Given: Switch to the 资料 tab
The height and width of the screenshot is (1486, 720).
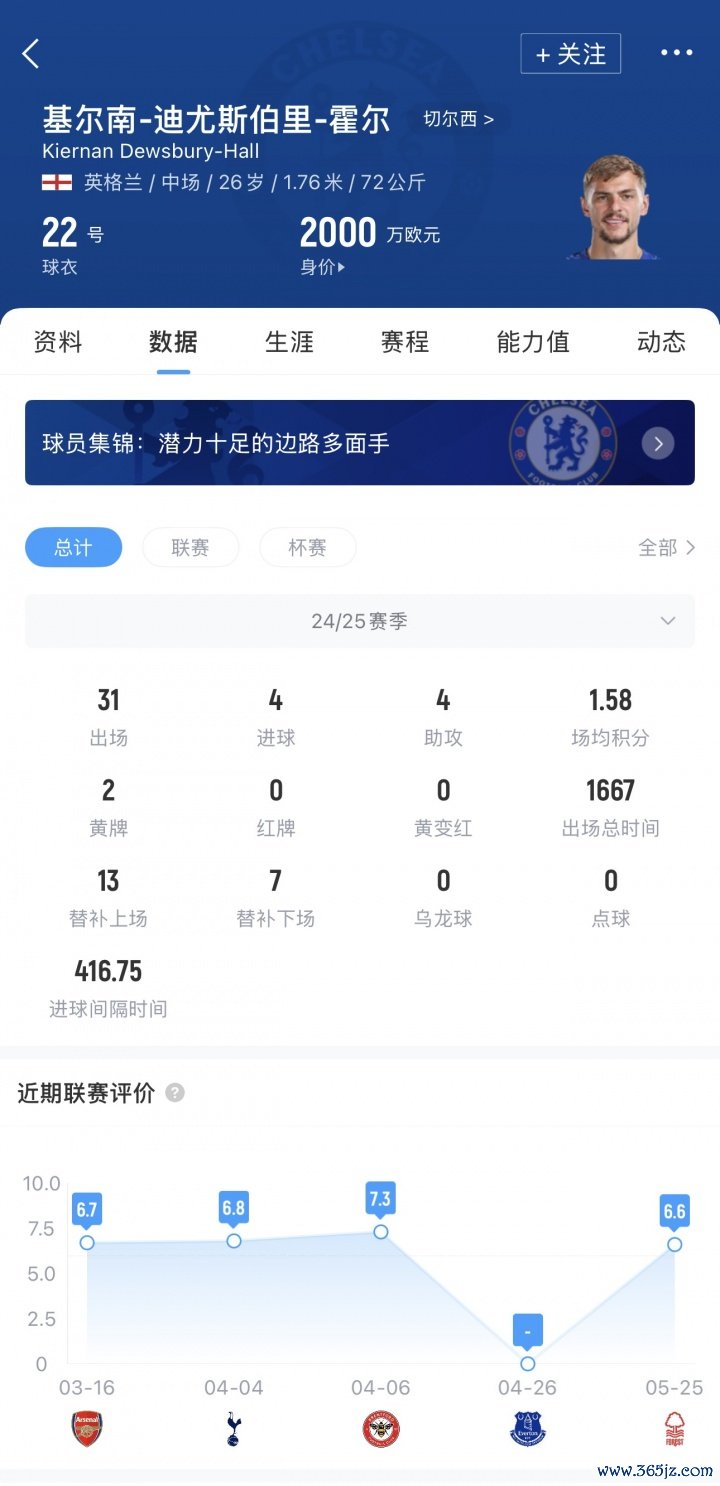Looking at the screenshot, I should (58, 342).
